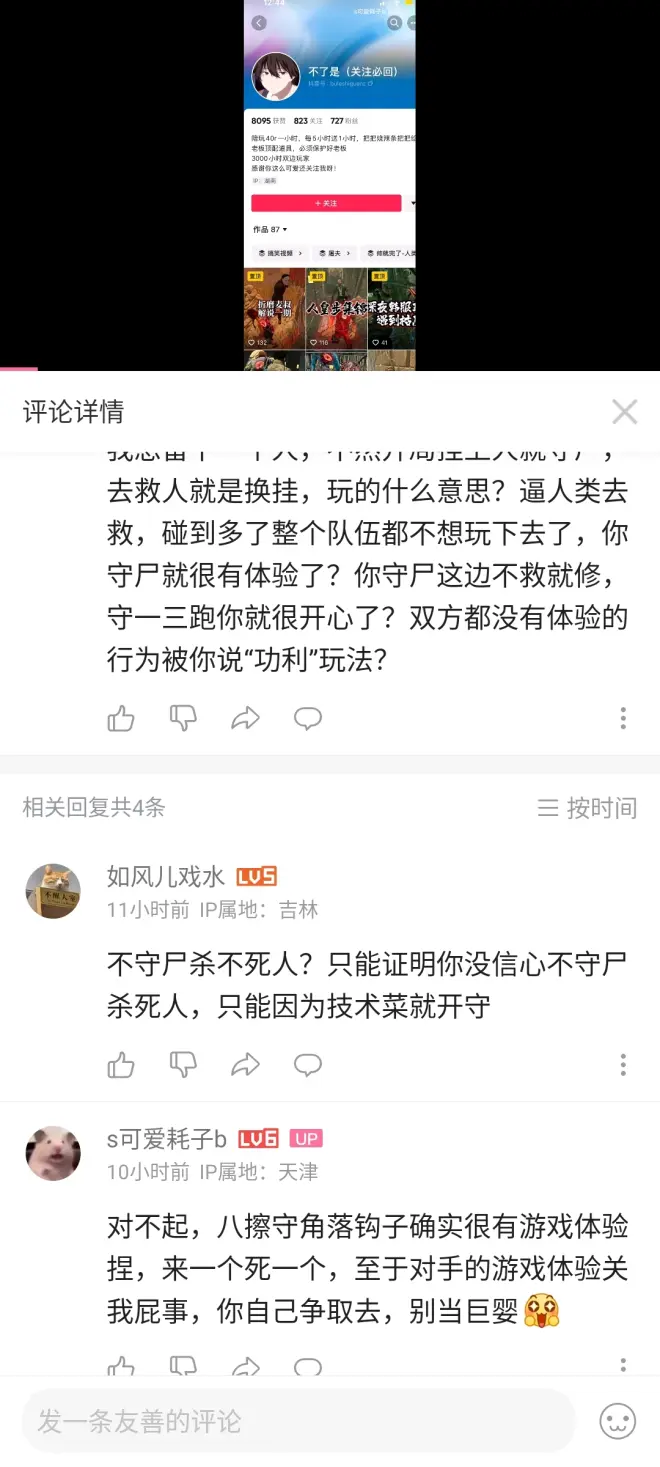660x1467 pixels.
Task: Tap the video playing above comments
Action: pyautogui.click(x=330, y=185)
